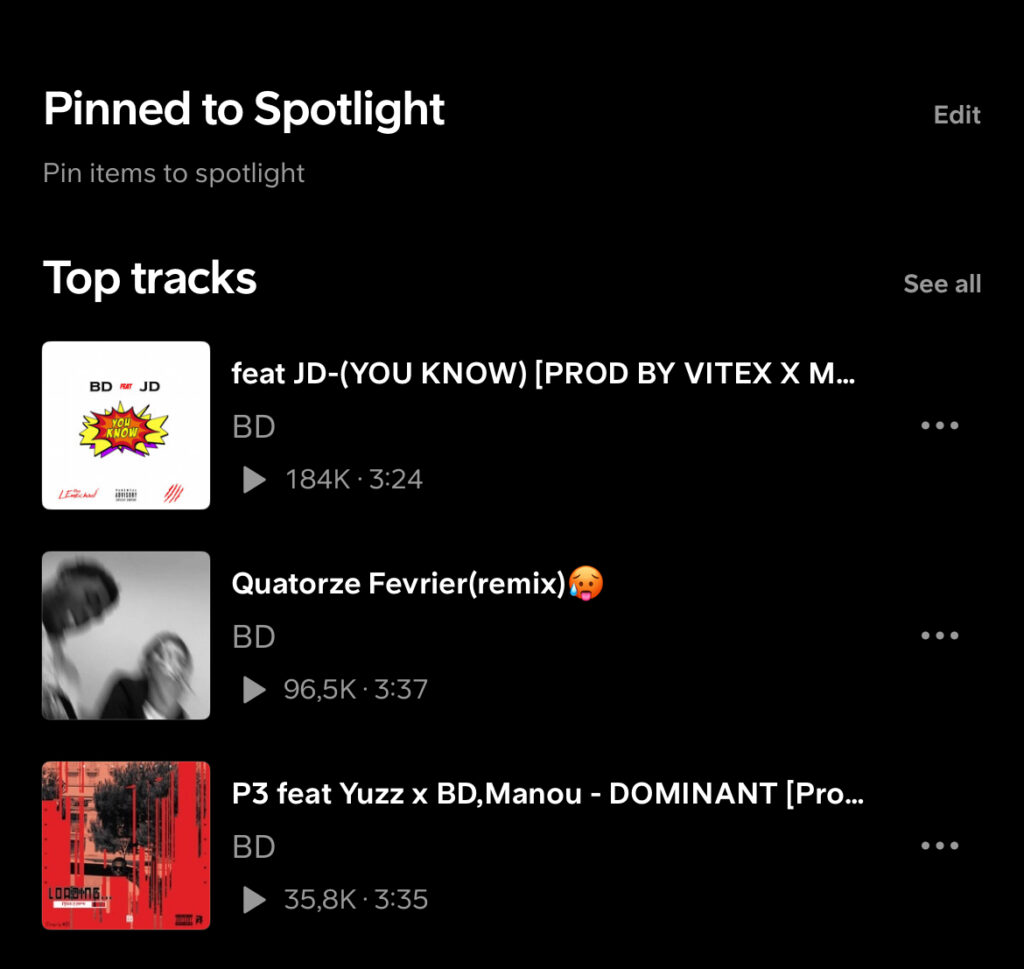This screenshot has width=1024, height=969.
Task: Play Quatorze Fevrier(remix)
Action: [255, 690]
